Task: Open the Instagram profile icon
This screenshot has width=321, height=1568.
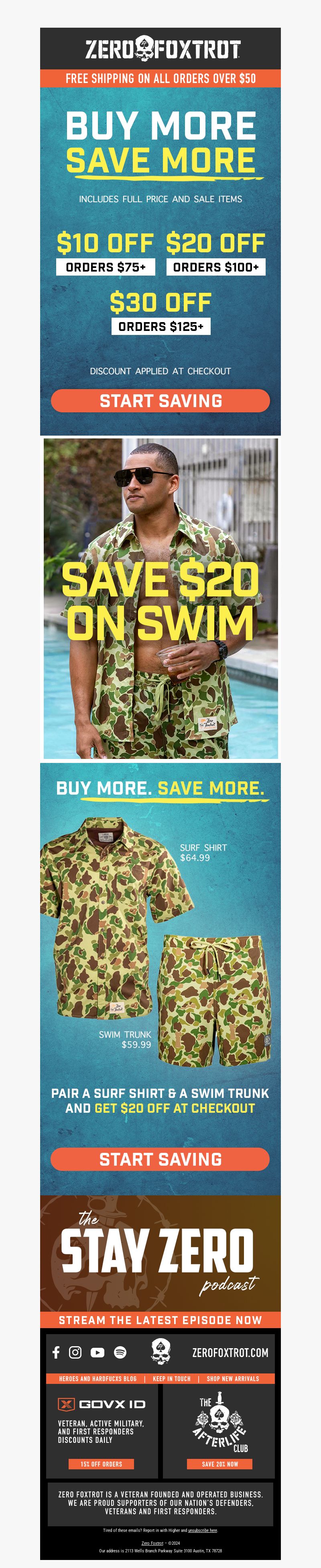Action: click(x=75, y=1353)
